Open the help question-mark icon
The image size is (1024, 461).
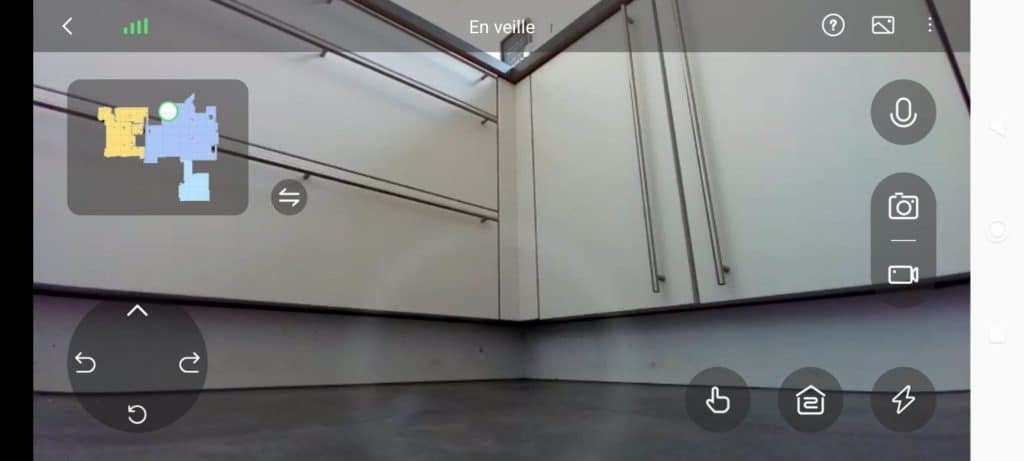[x=833, y=26]
